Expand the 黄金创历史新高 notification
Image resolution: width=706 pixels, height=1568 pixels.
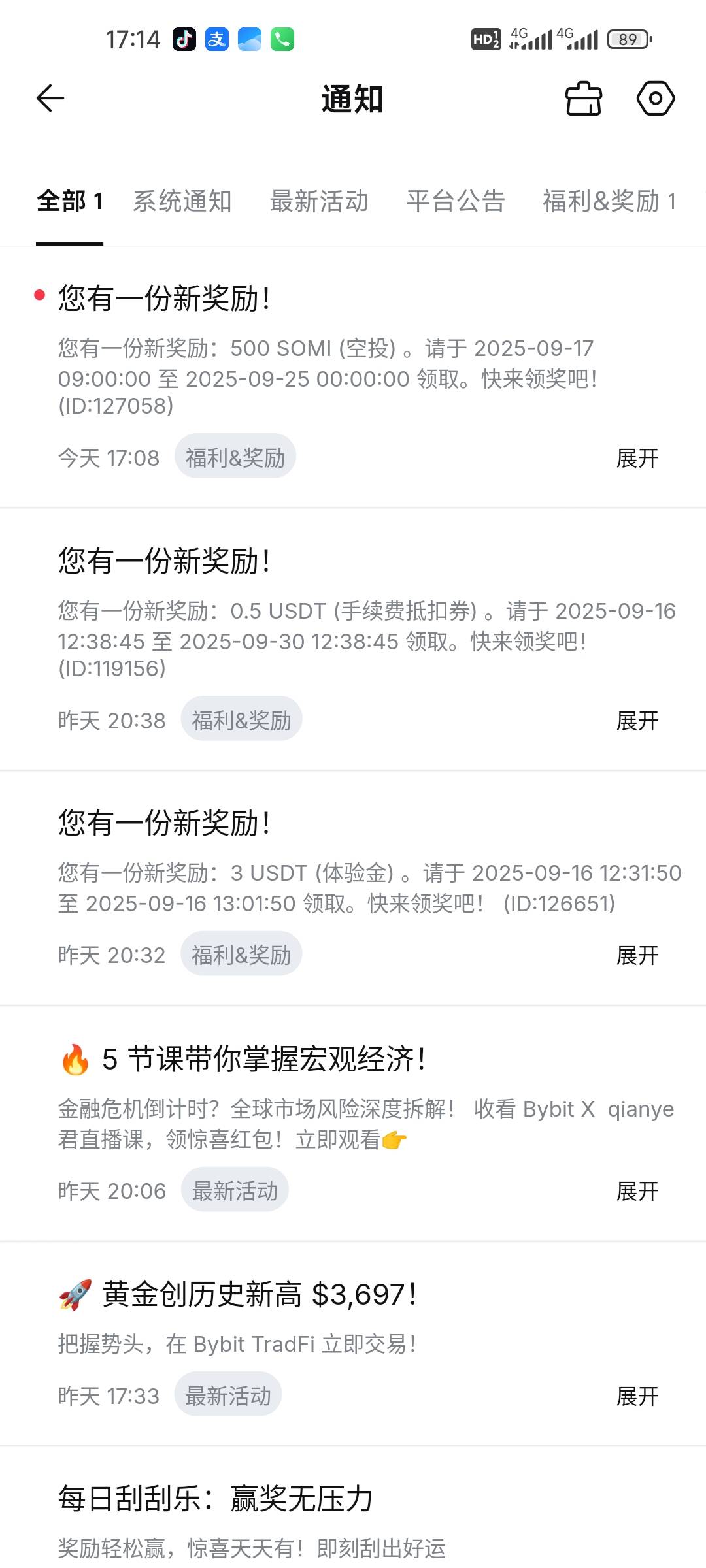[x=637, y=1396]
